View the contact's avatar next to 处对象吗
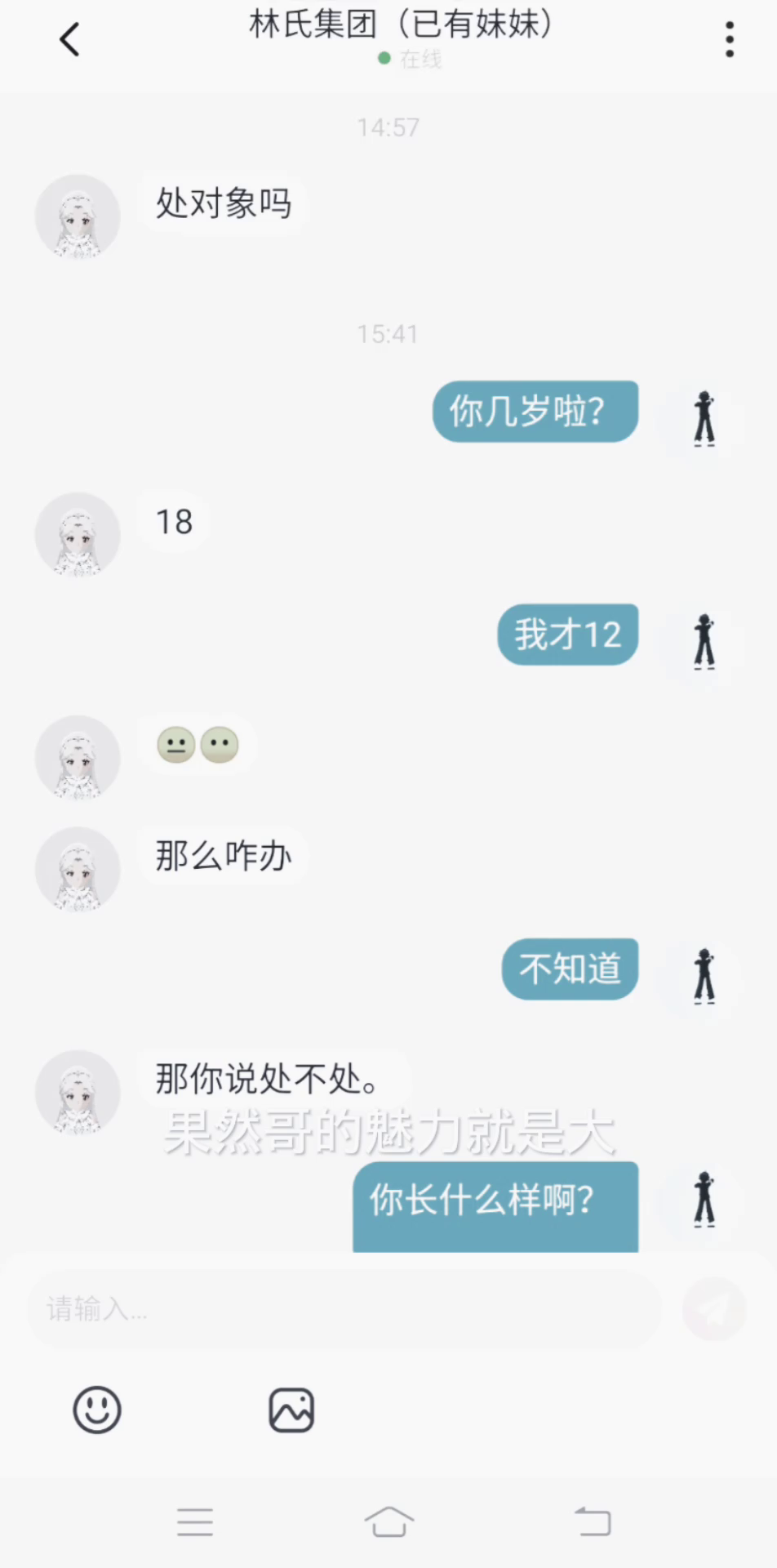 78,217
